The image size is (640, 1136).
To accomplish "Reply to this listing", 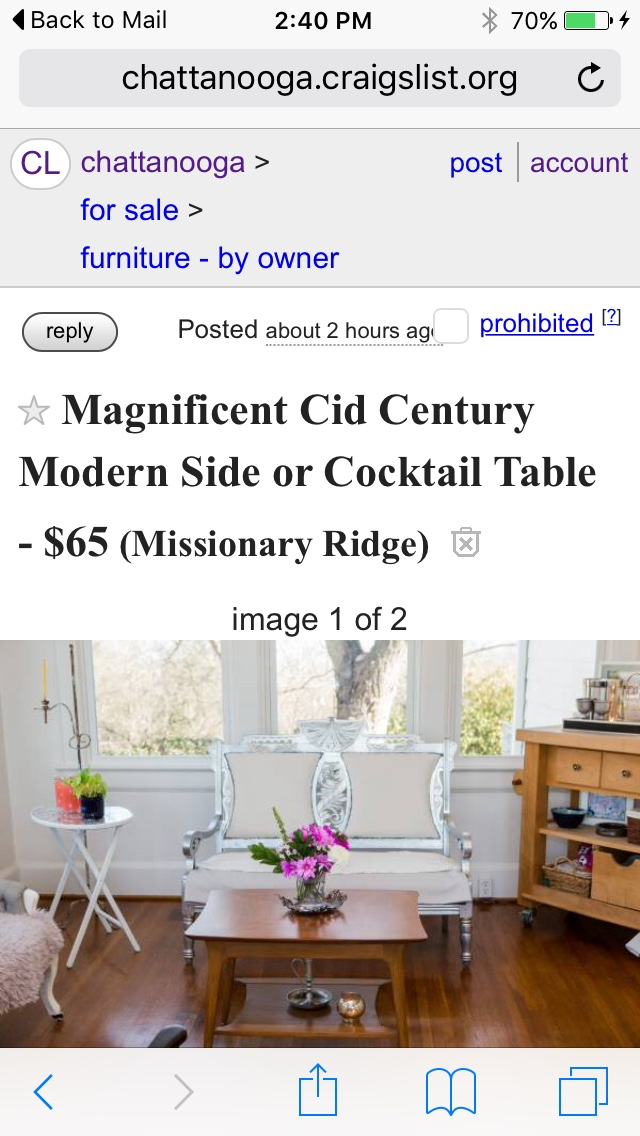I will [69, 332].
